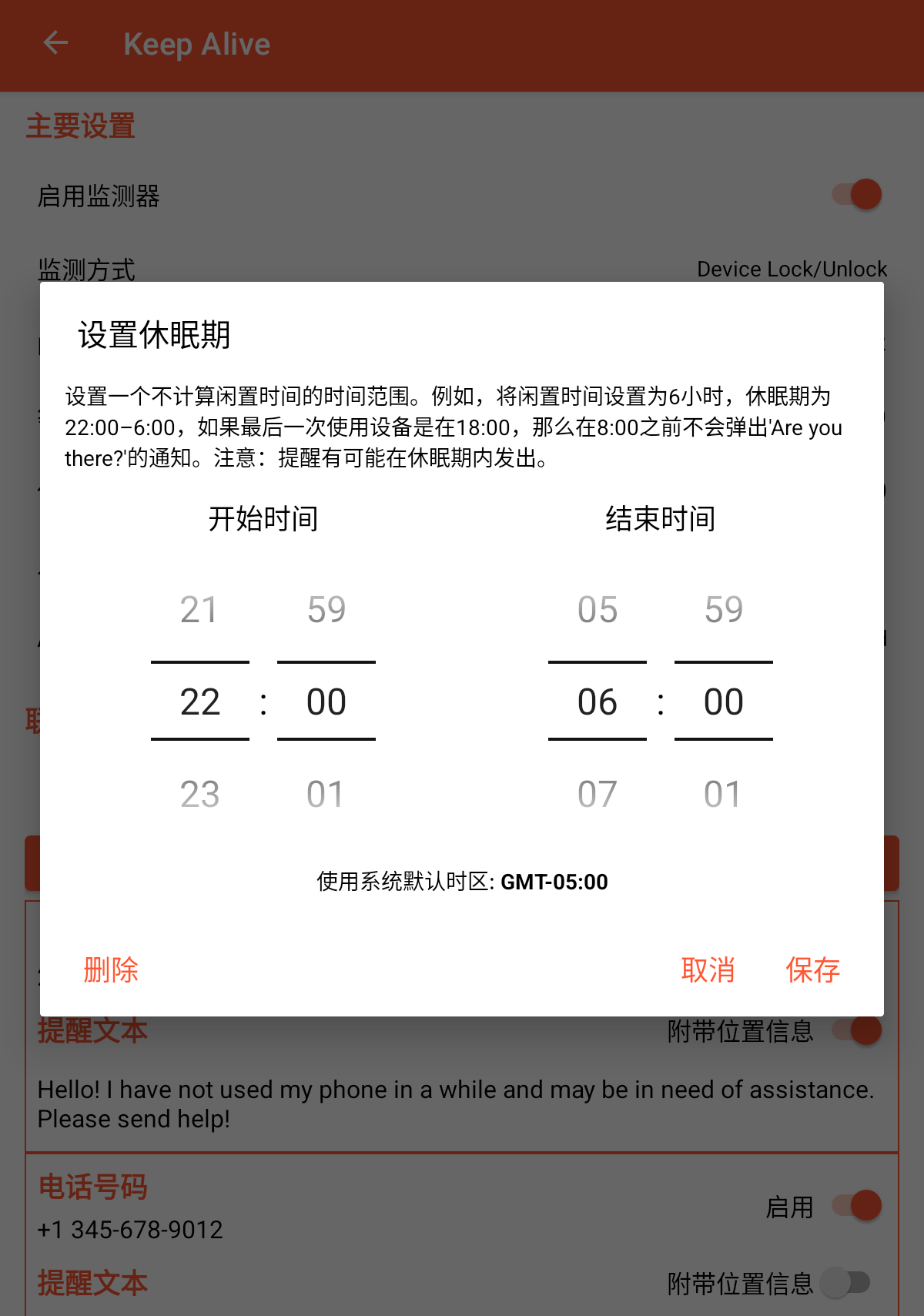
Task: Edit the 06 hour field under 结束时间
Action: click(x=598, y=702)
